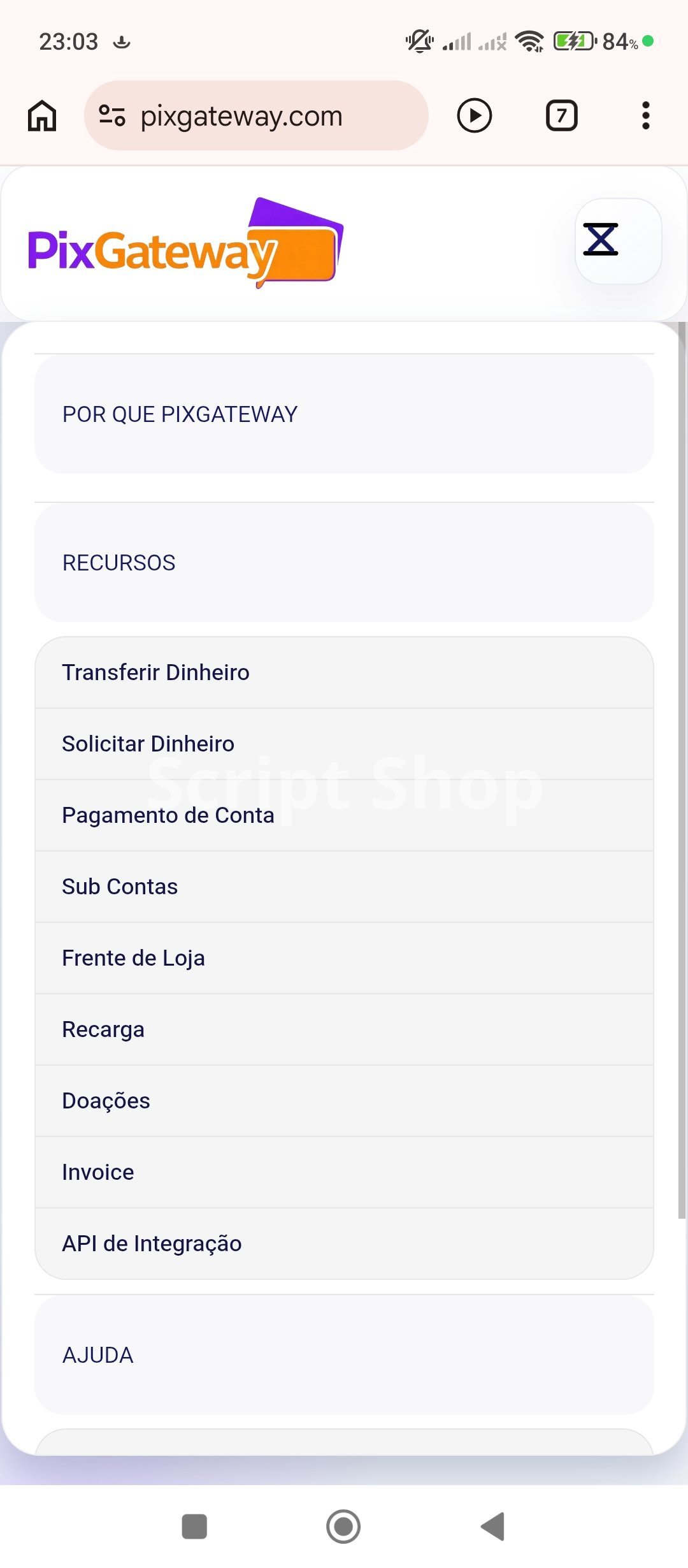Image resolution: width=688 pixels, height=1568 pixels.
Task: Close the PixGateway navigation menu
Action: [x=601, y=240]
